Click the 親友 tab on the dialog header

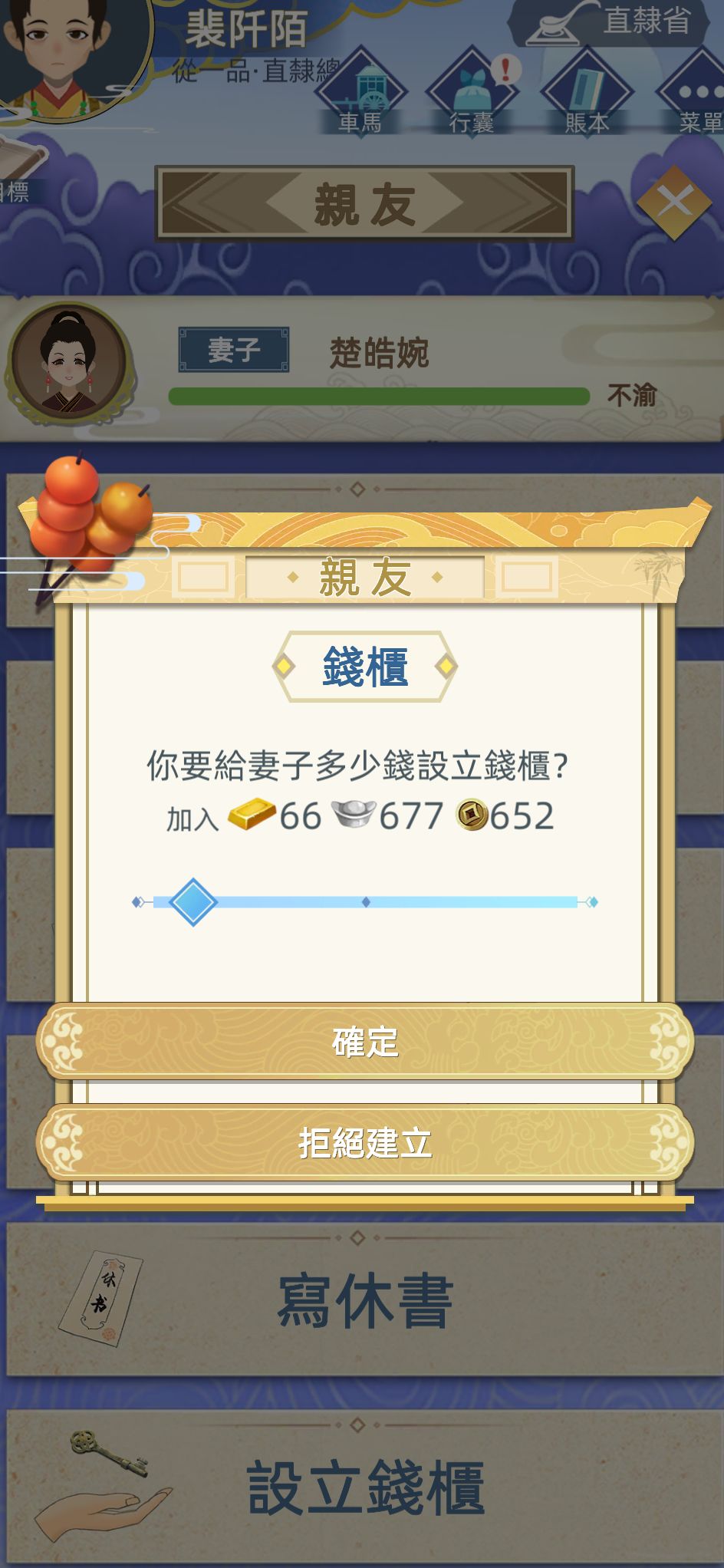coord(362,577)
